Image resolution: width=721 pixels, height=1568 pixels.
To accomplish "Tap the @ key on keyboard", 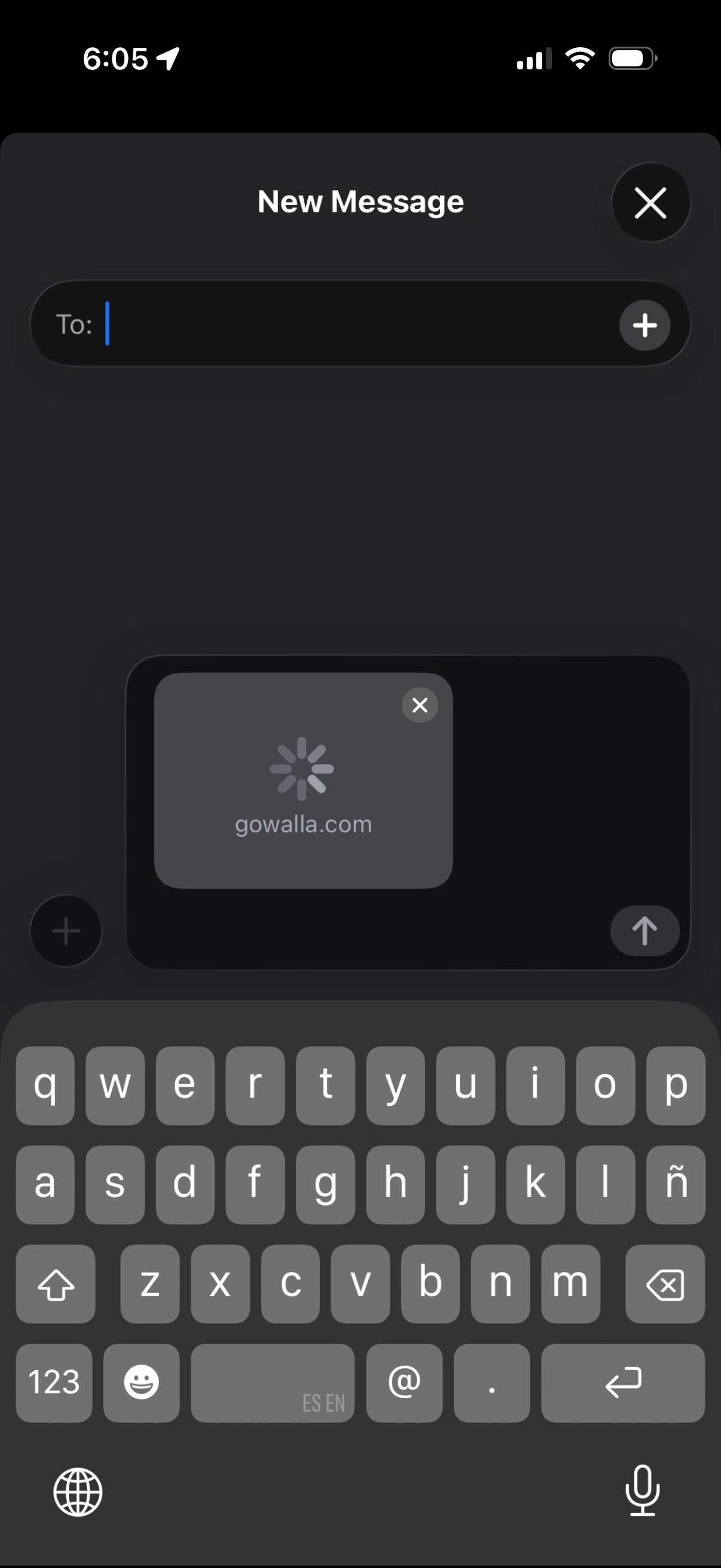I will (405, 1383).
